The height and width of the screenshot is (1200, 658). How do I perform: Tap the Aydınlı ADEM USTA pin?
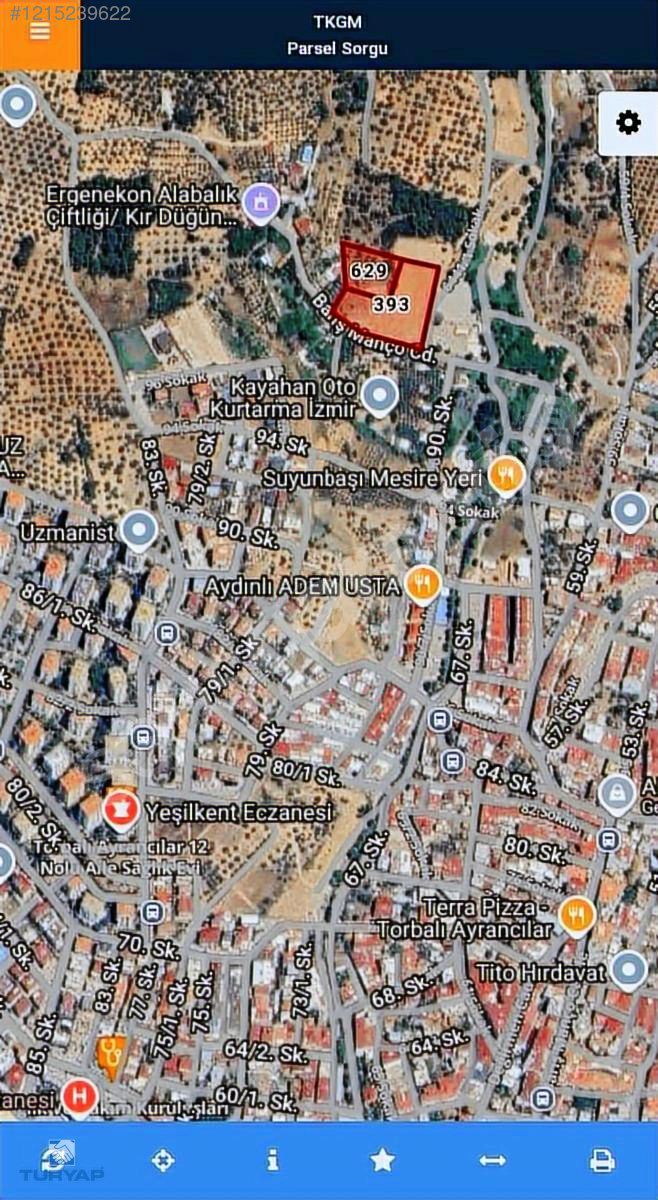click(423, 585)
